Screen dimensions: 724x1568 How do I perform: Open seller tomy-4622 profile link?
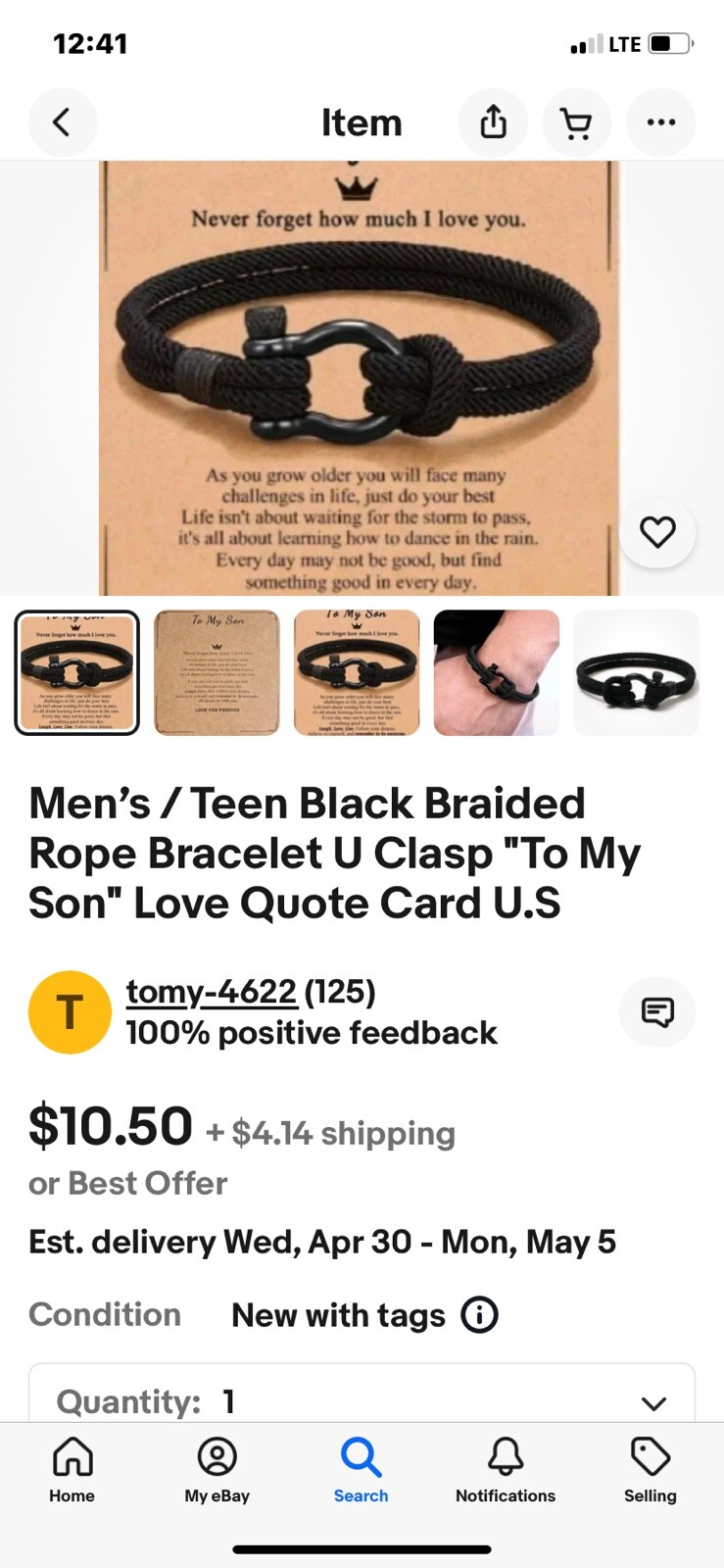(x=212, y=991)
